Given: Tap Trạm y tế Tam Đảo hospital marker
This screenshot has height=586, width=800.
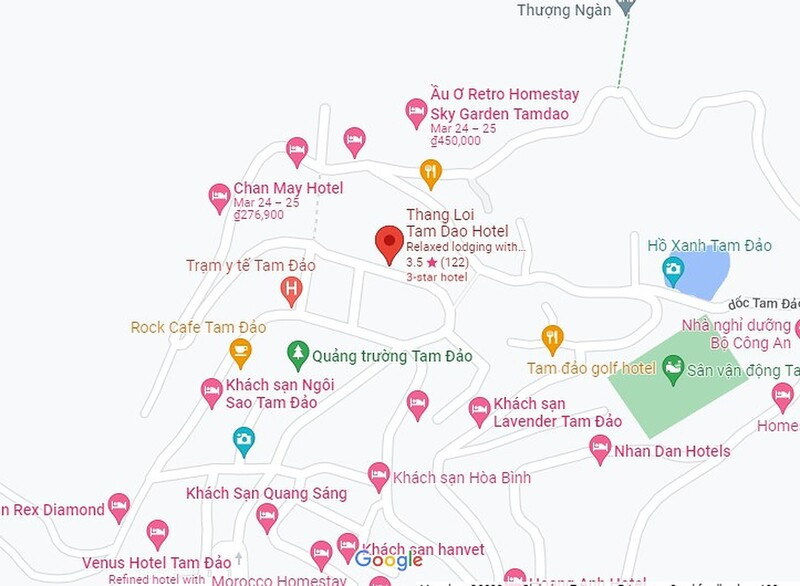Looking at the screenshot, I should click(x=291, y=291).
